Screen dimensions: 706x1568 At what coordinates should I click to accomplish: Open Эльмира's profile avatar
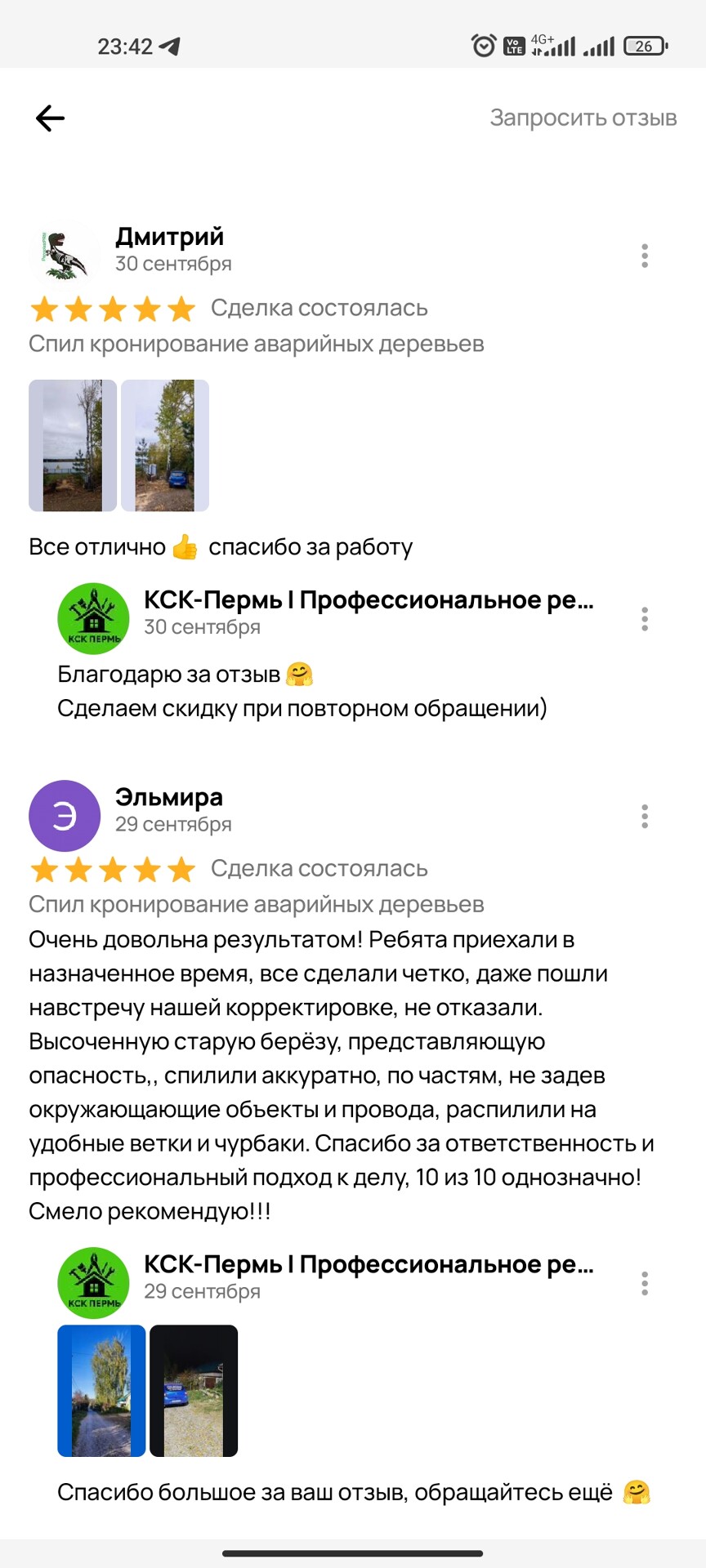[x=65, y=816]
